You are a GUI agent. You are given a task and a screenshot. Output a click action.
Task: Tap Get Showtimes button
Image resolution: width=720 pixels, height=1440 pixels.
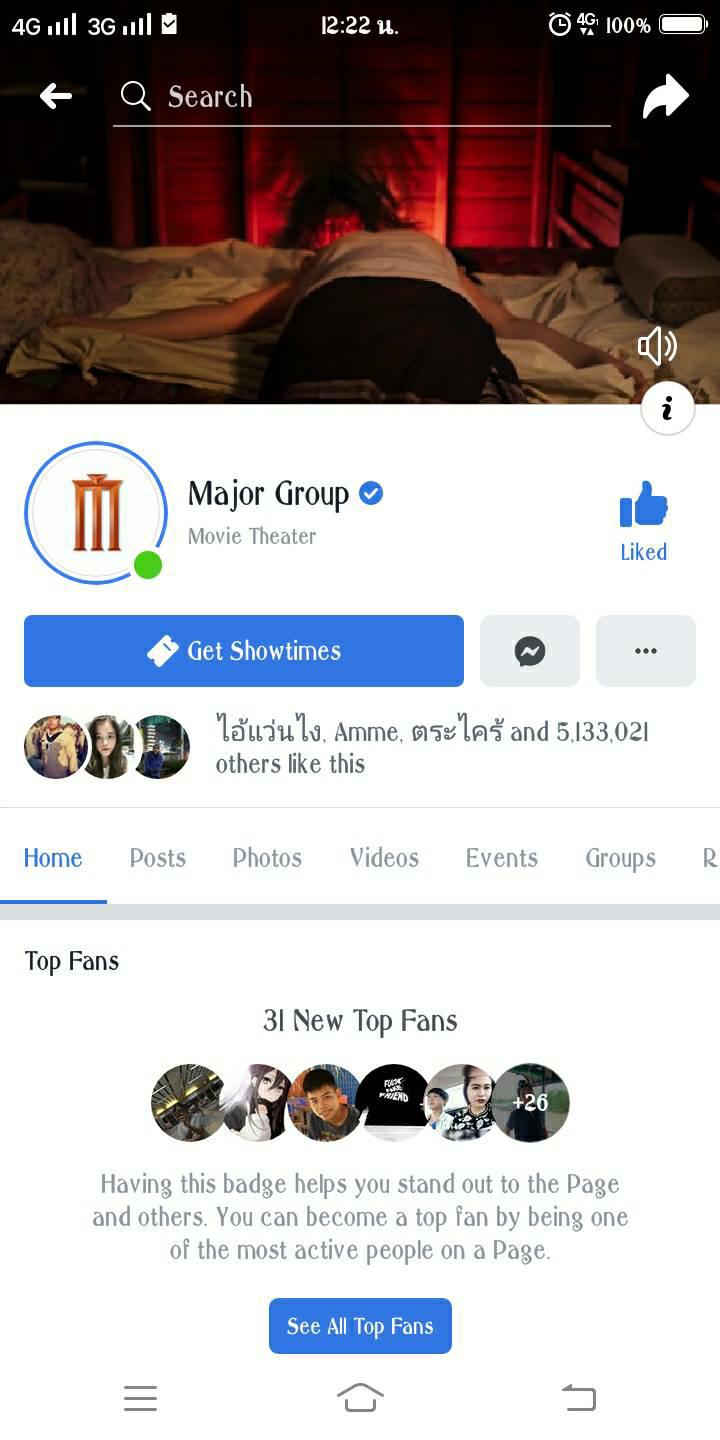[x=244, y=651]
